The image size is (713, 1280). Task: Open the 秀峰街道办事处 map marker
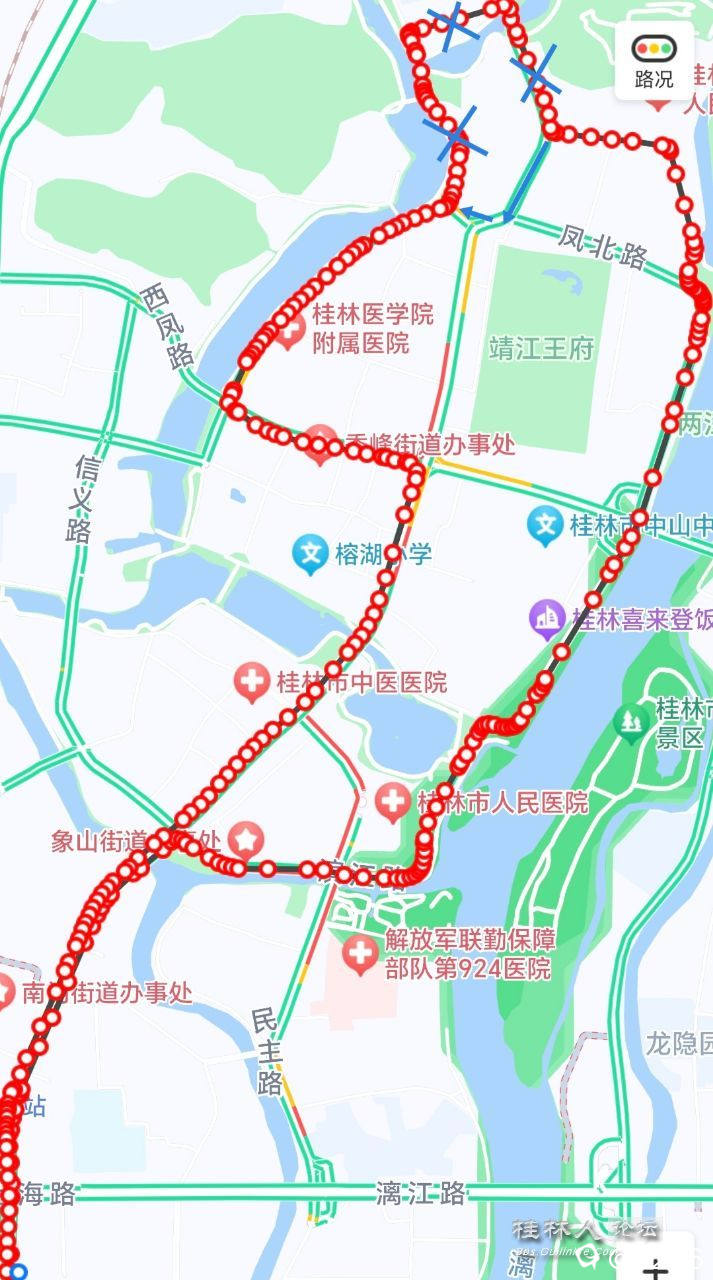click(x=321, y=446)
